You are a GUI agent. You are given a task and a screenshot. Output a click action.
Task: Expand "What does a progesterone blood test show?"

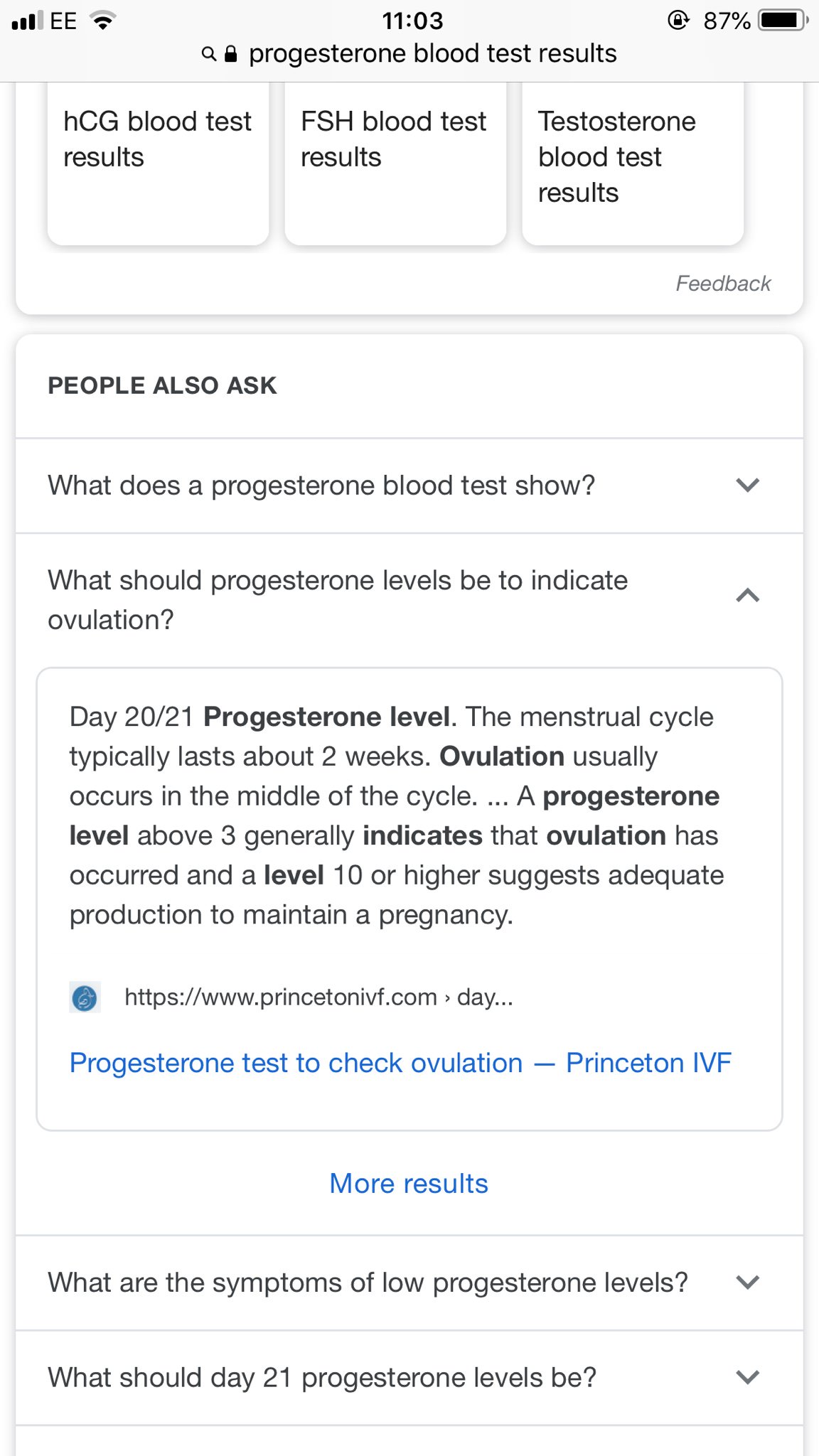(746, 486)
